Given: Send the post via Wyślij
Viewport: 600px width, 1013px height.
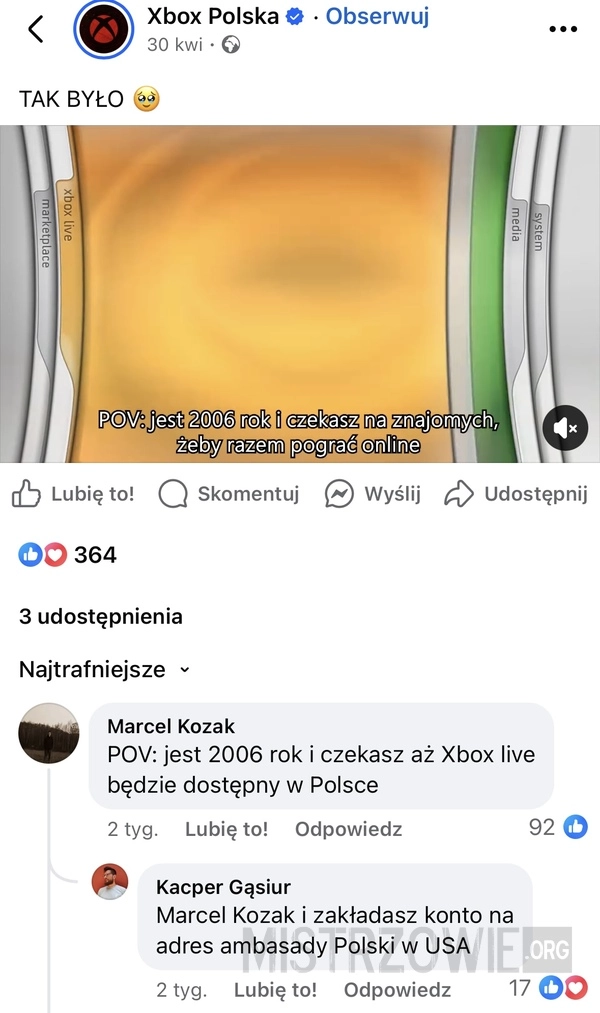Looking at the screenshot, I should point(373,494).
